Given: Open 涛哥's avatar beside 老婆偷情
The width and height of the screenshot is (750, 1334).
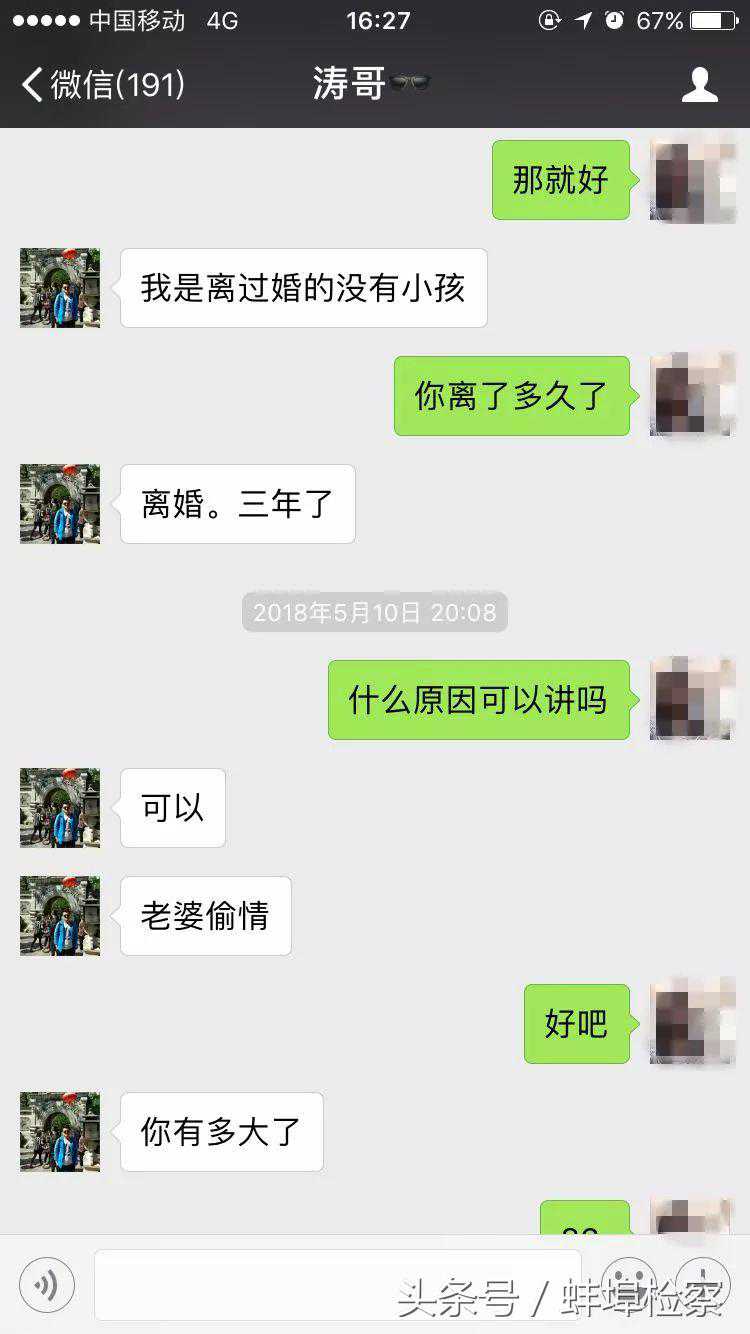Looking at the screenshot, I should pos(60,916).
